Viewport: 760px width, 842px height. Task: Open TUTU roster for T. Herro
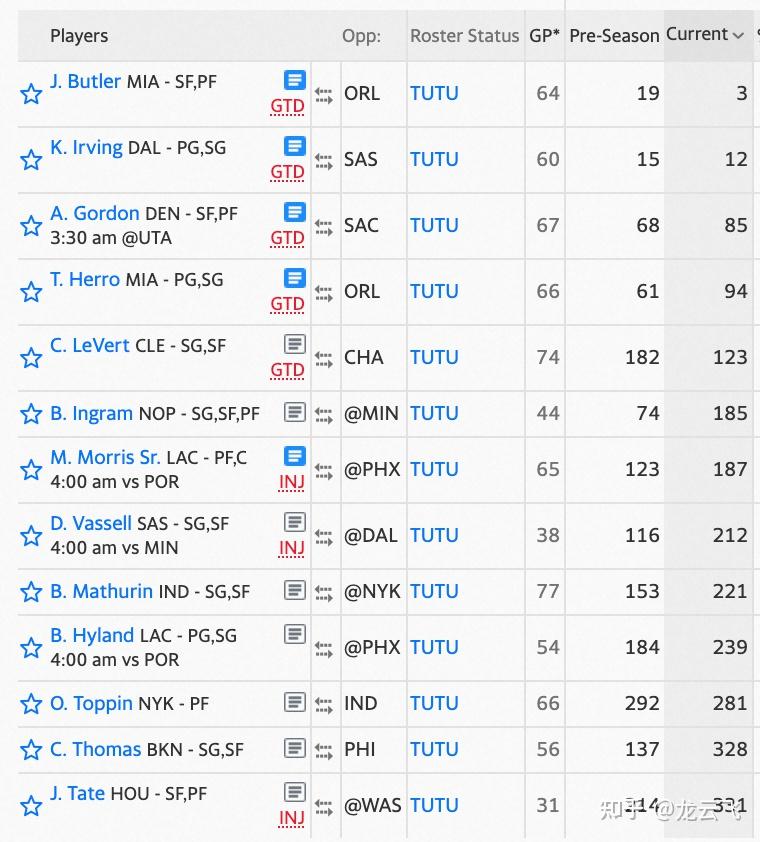click(x=434, y=291)
